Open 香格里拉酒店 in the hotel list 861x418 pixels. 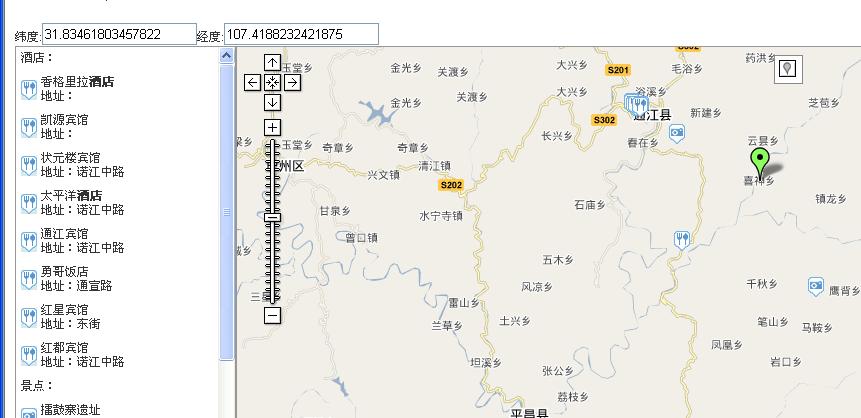pos(77,82)
